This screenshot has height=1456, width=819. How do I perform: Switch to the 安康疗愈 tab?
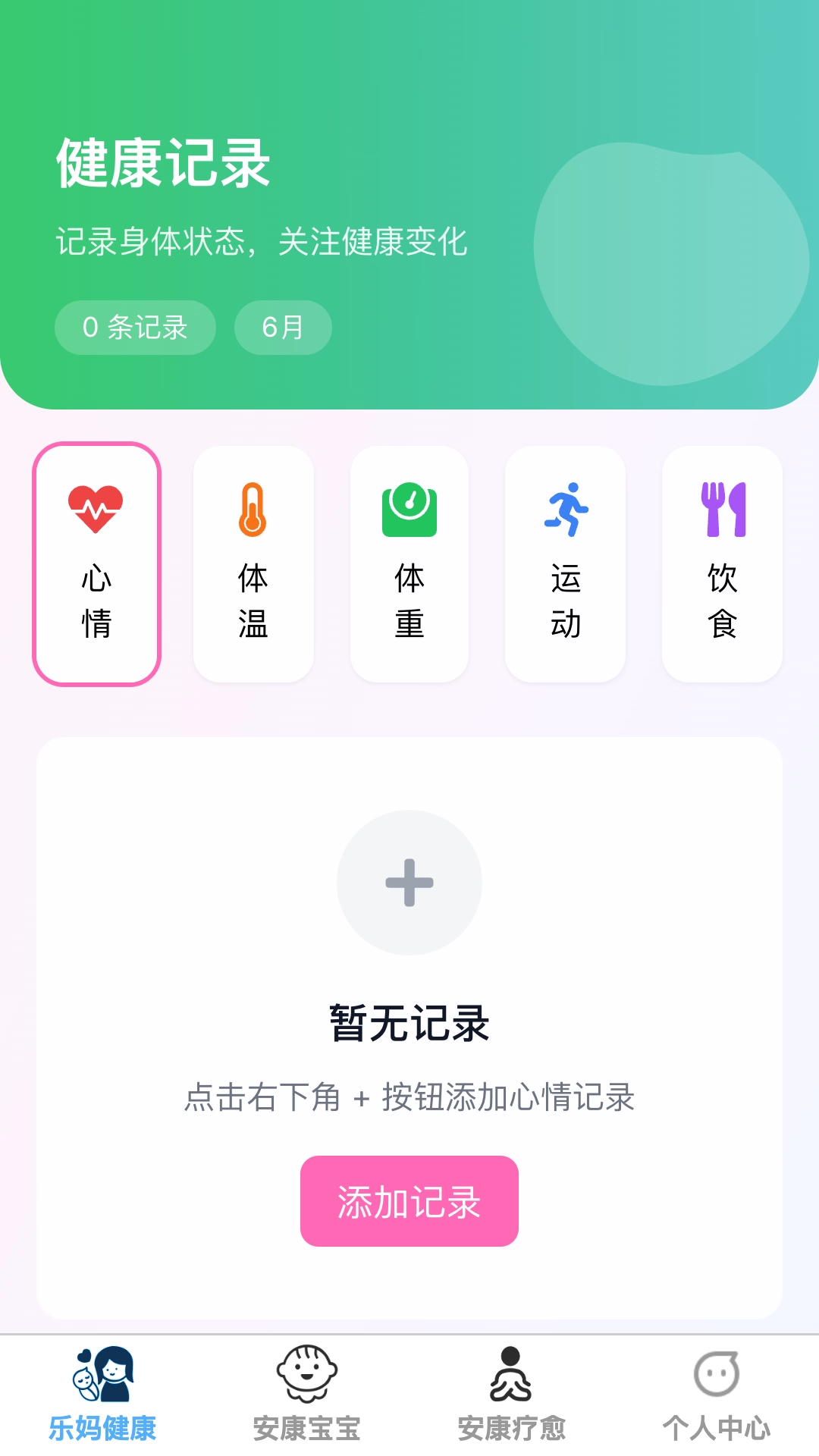click(x=512, y=1399)
